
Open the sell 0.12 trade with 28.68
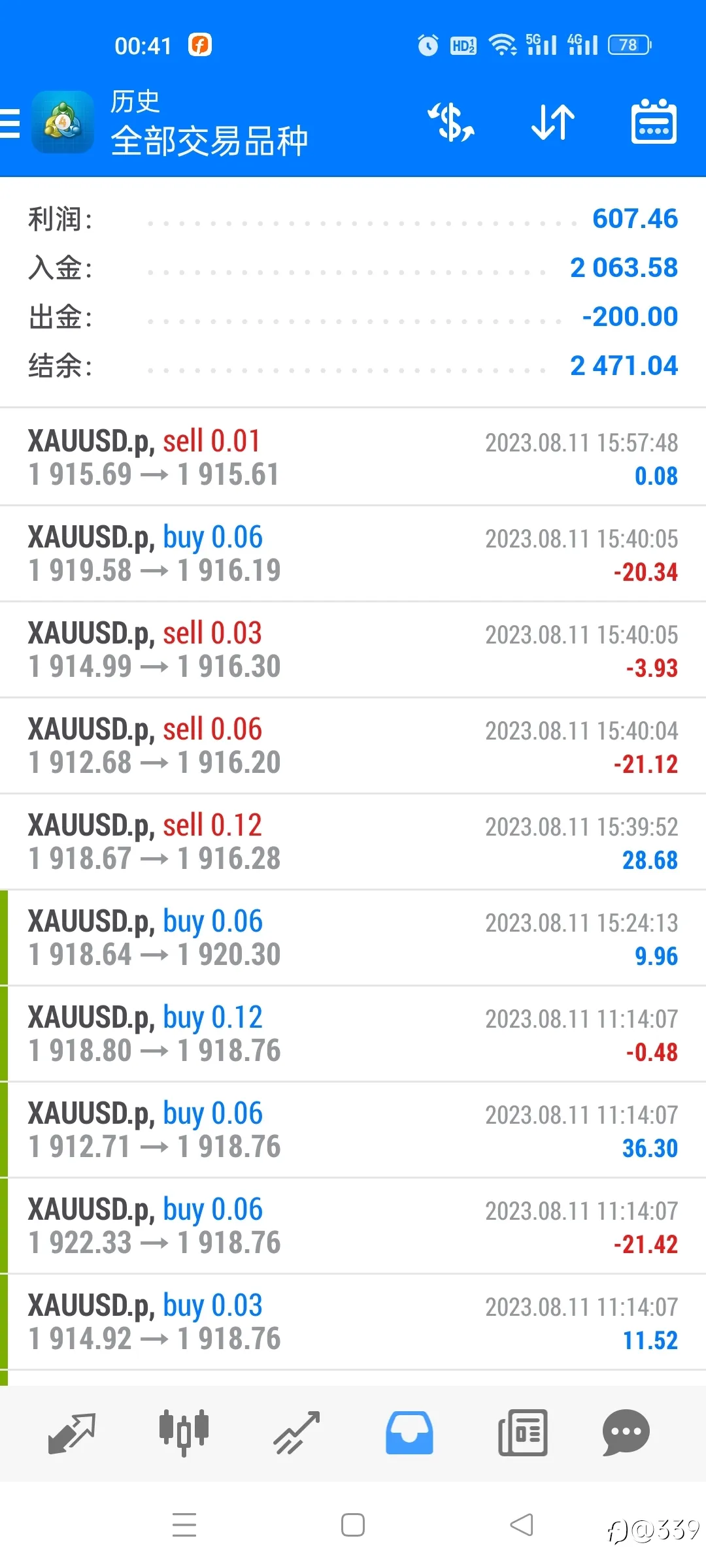[353, 841]
